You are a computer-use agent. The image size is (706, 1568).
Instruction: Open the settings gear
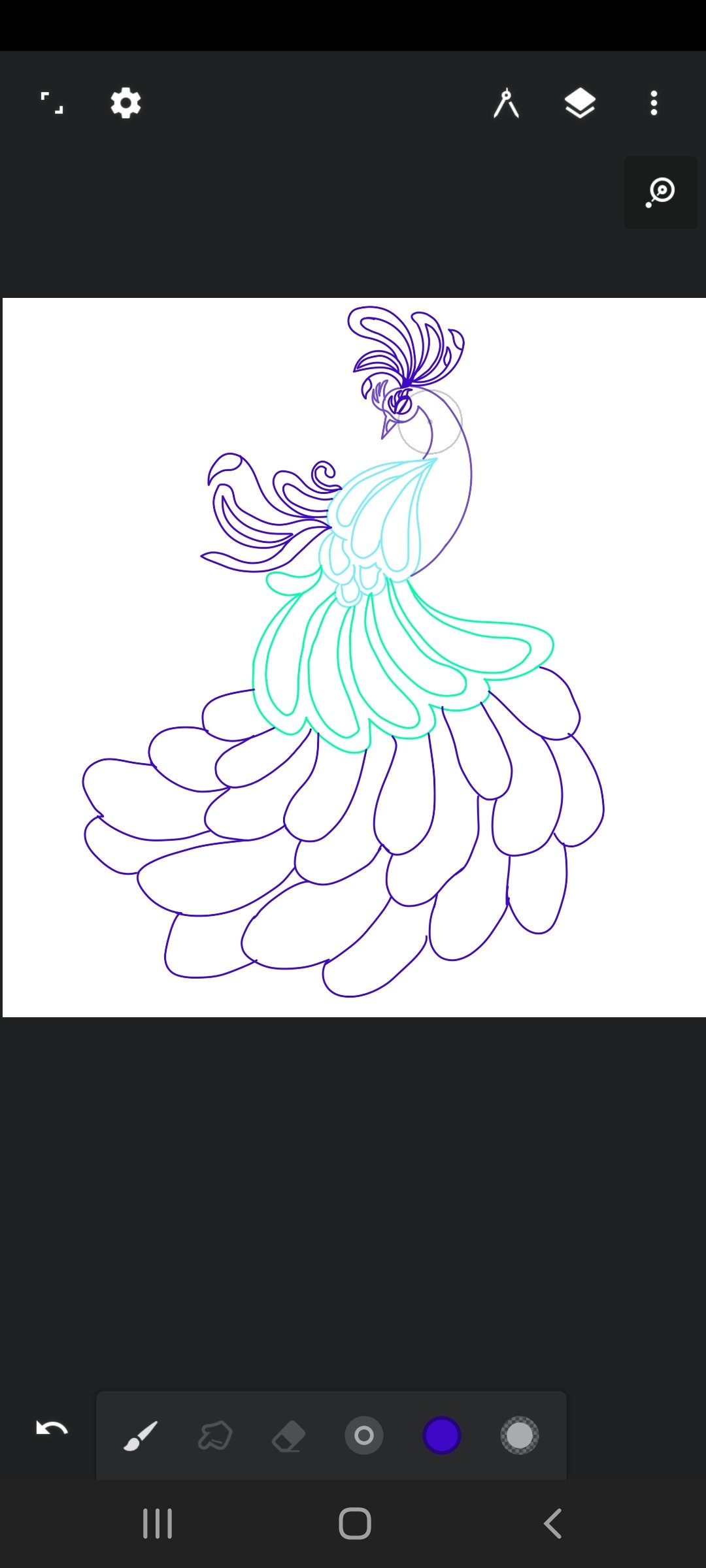[x=126, y=103]
